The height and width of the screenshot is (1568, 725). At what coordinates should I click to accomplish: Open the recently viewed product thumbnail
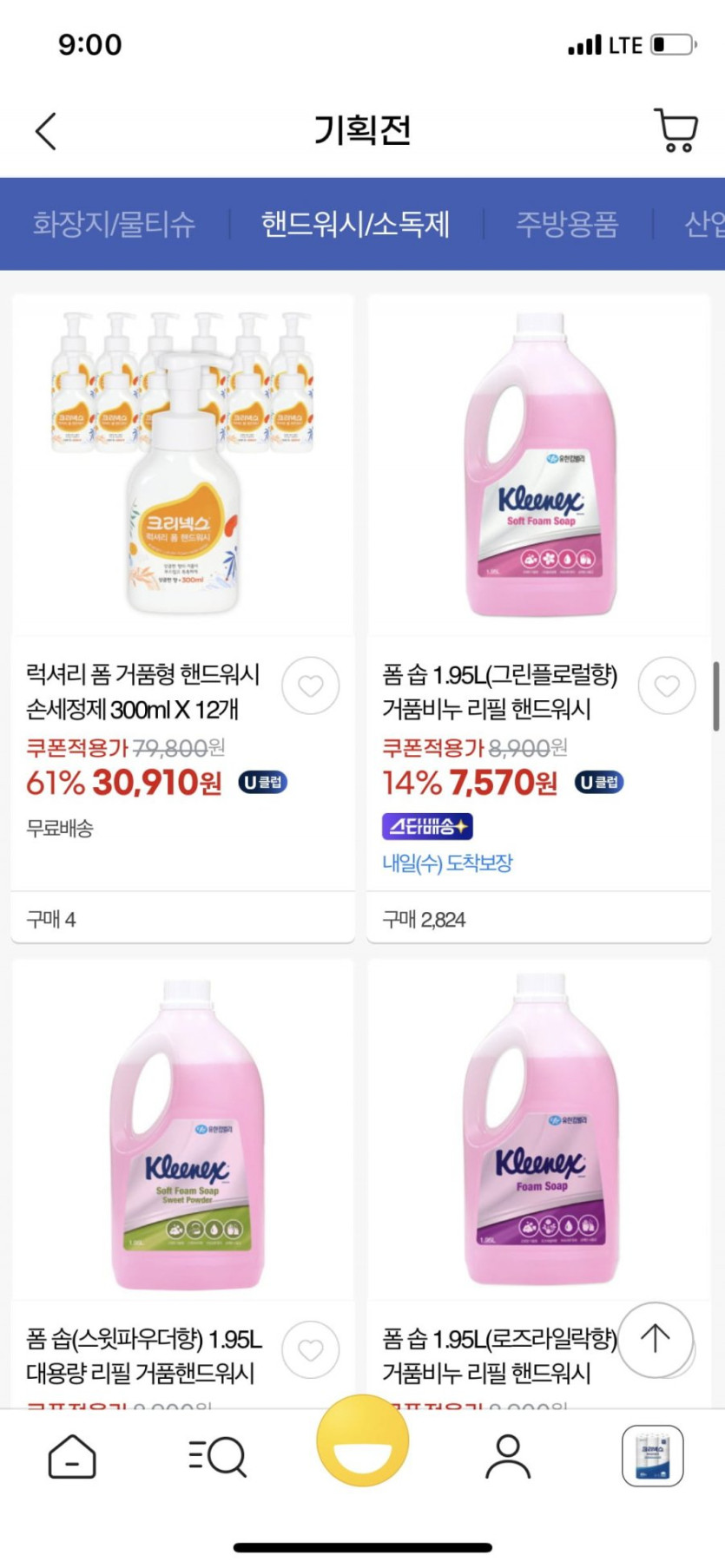tap(652, 1455)
